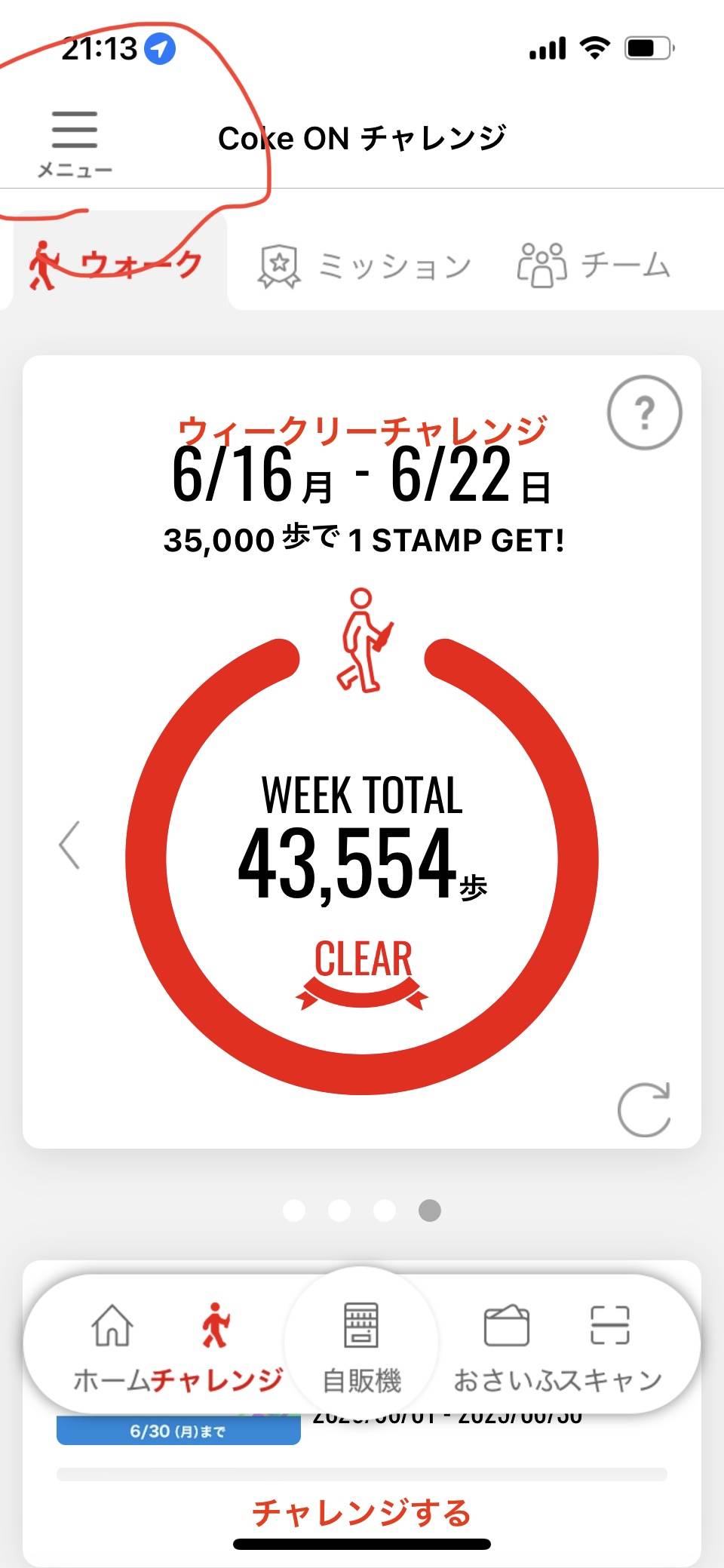Select the ウォーク tab

coord(115,265)
